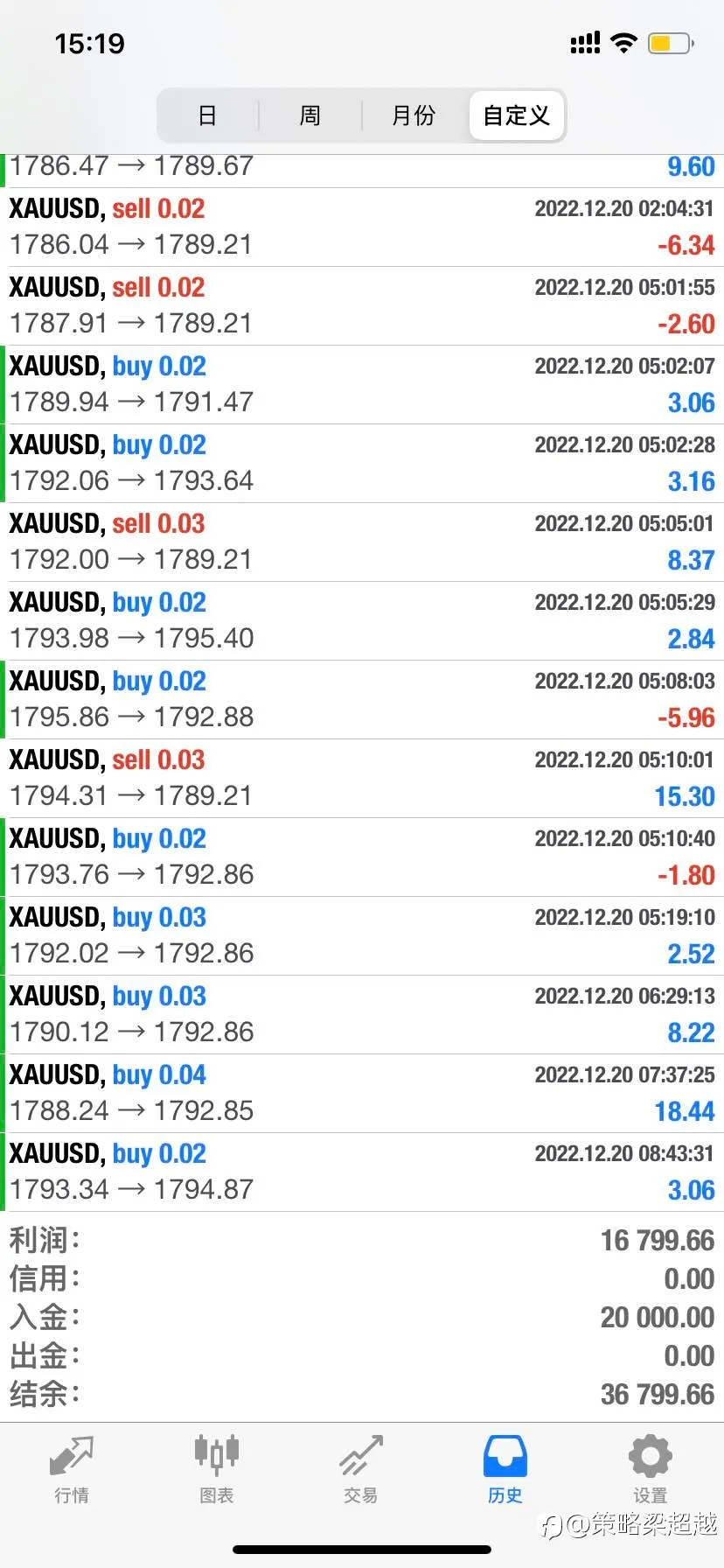
Task: Open the buy 0.02 trade at 05:10:40
Action: point(362,857)
